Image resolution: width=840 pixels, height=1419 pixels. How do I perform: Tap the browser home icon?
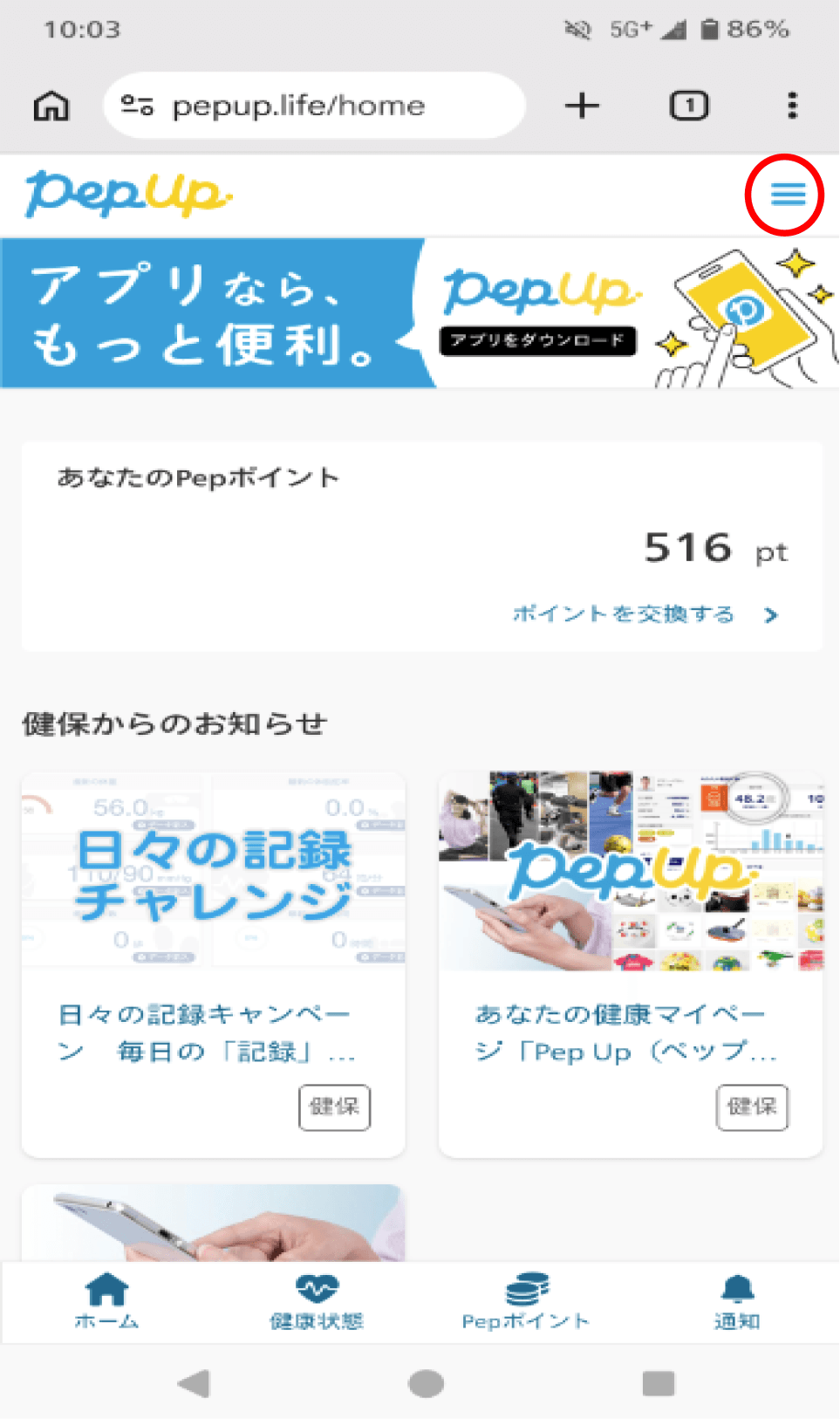(x=51, y=106)
